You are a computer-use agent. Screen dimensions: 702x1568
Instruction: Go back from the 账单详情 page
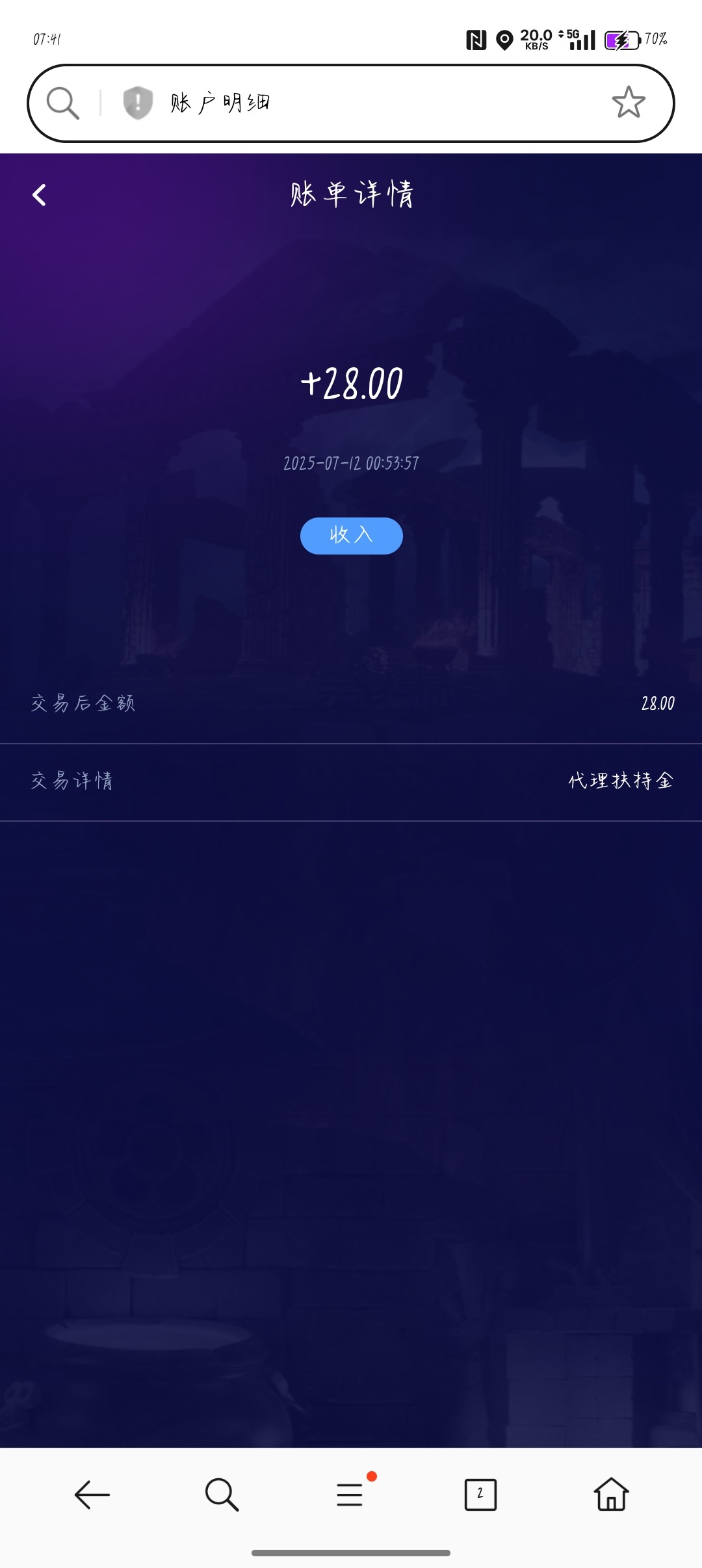[40, 195]
